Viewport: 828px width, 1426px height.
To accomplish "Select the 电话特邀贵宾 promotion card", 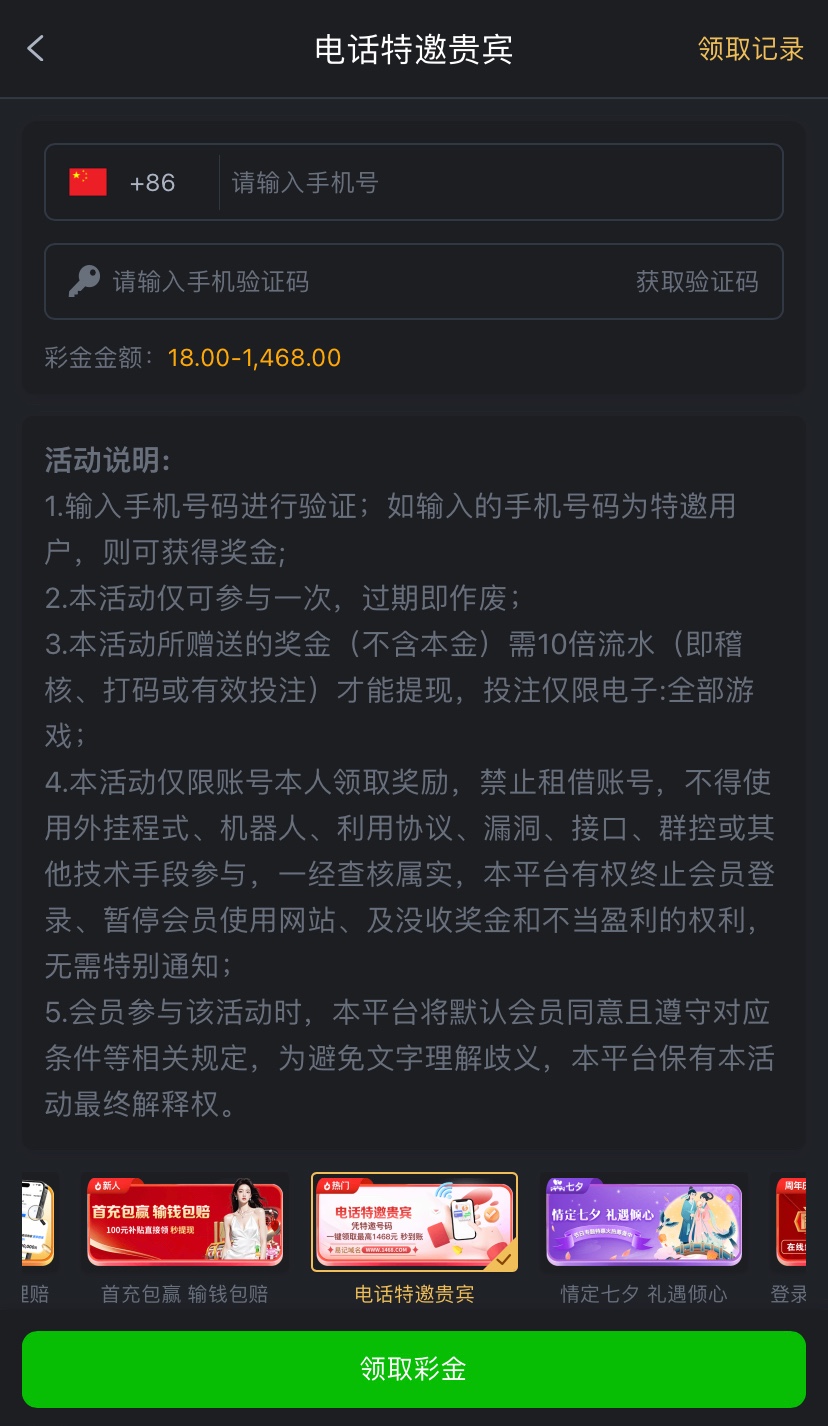I will (x=414, y=1222).
